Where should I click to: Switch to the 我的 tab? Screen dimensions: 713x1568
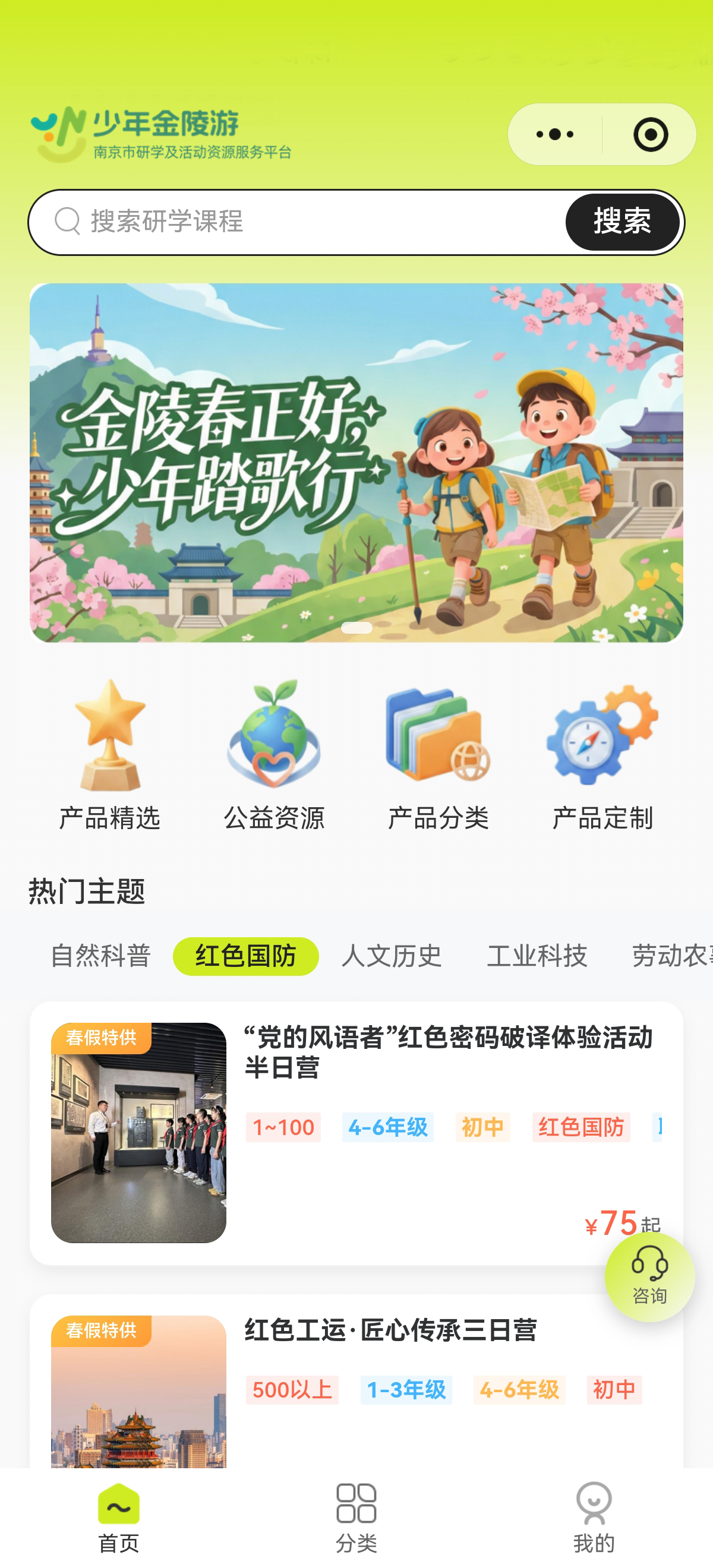coord(594,1518)
